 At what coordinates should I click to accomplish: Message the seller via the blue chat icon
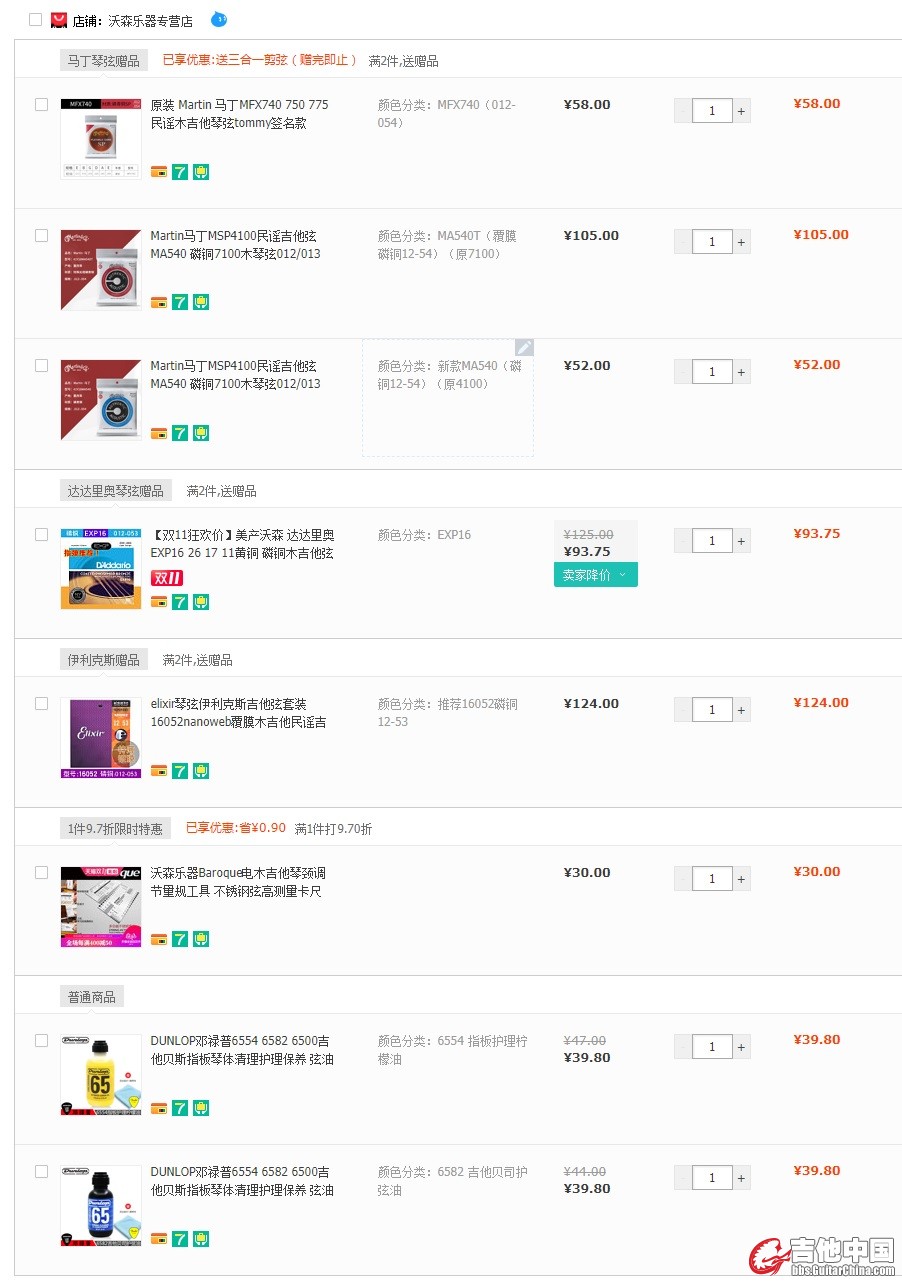coord(219,19)
